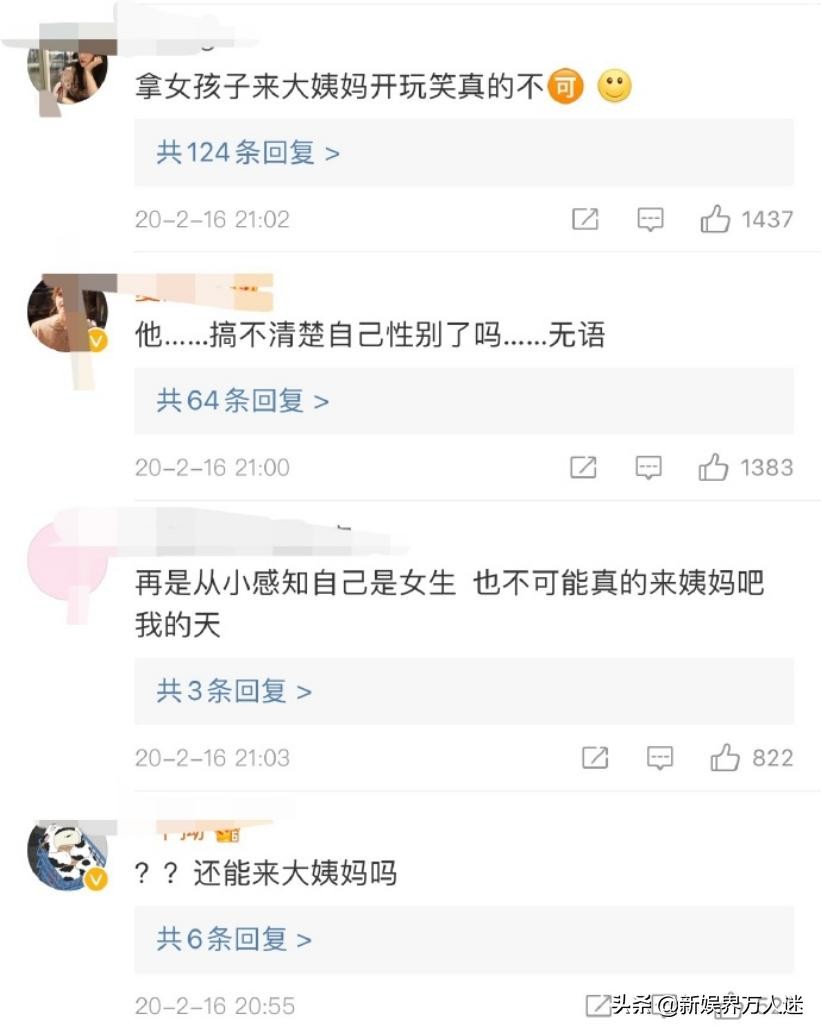This screenshot has width=822, height=1034.
Task: Forward the comment posted at 21:03
Action: click(595, 758)
